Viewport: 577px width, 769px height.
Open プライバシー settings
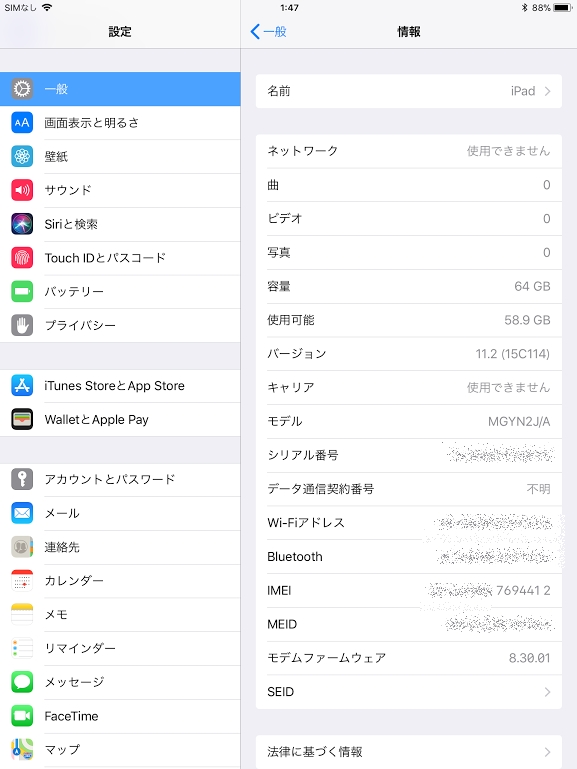click(120, 326)
